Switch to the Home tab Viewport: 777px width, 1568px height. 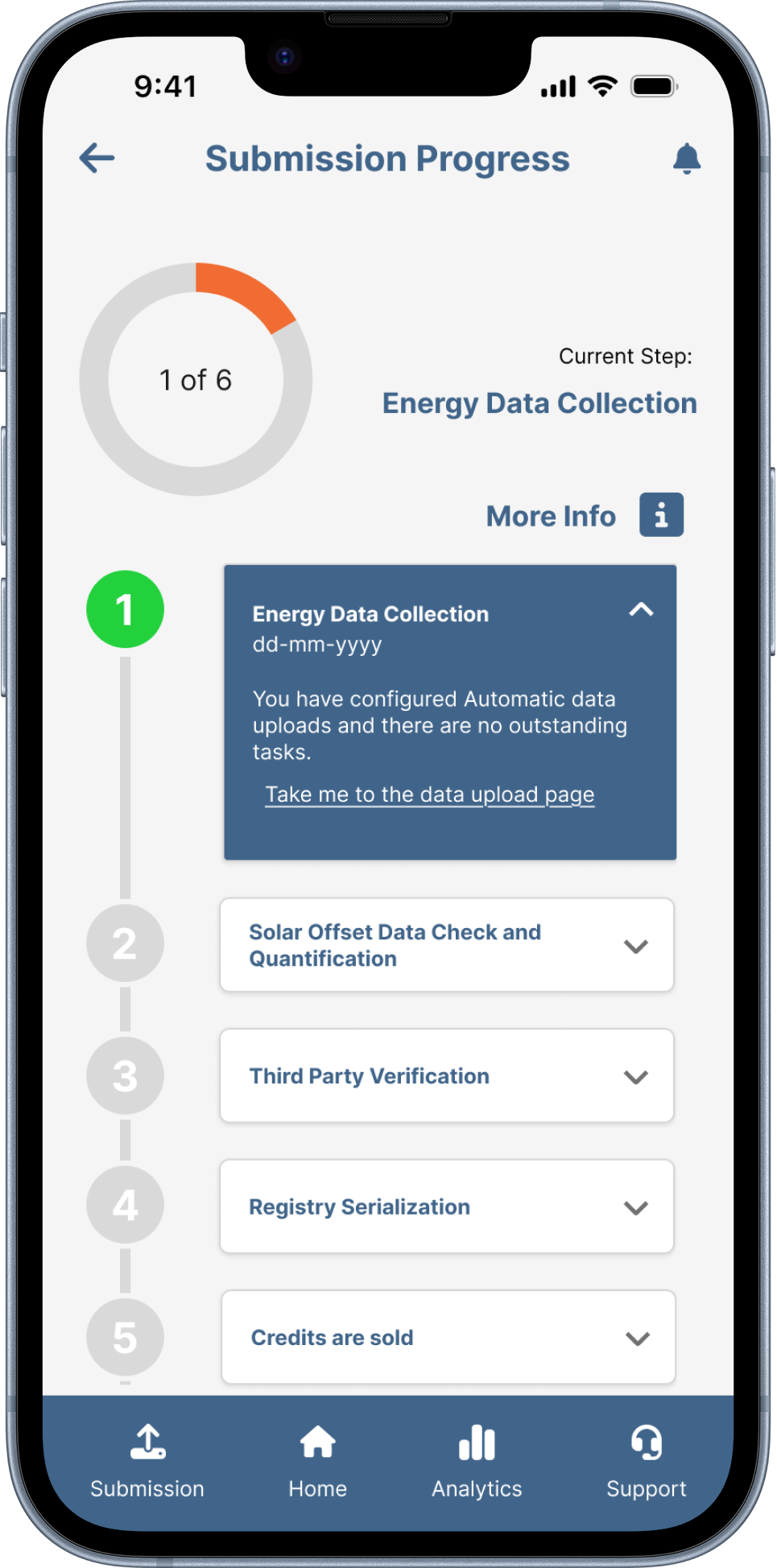[x=318, y=1463]
